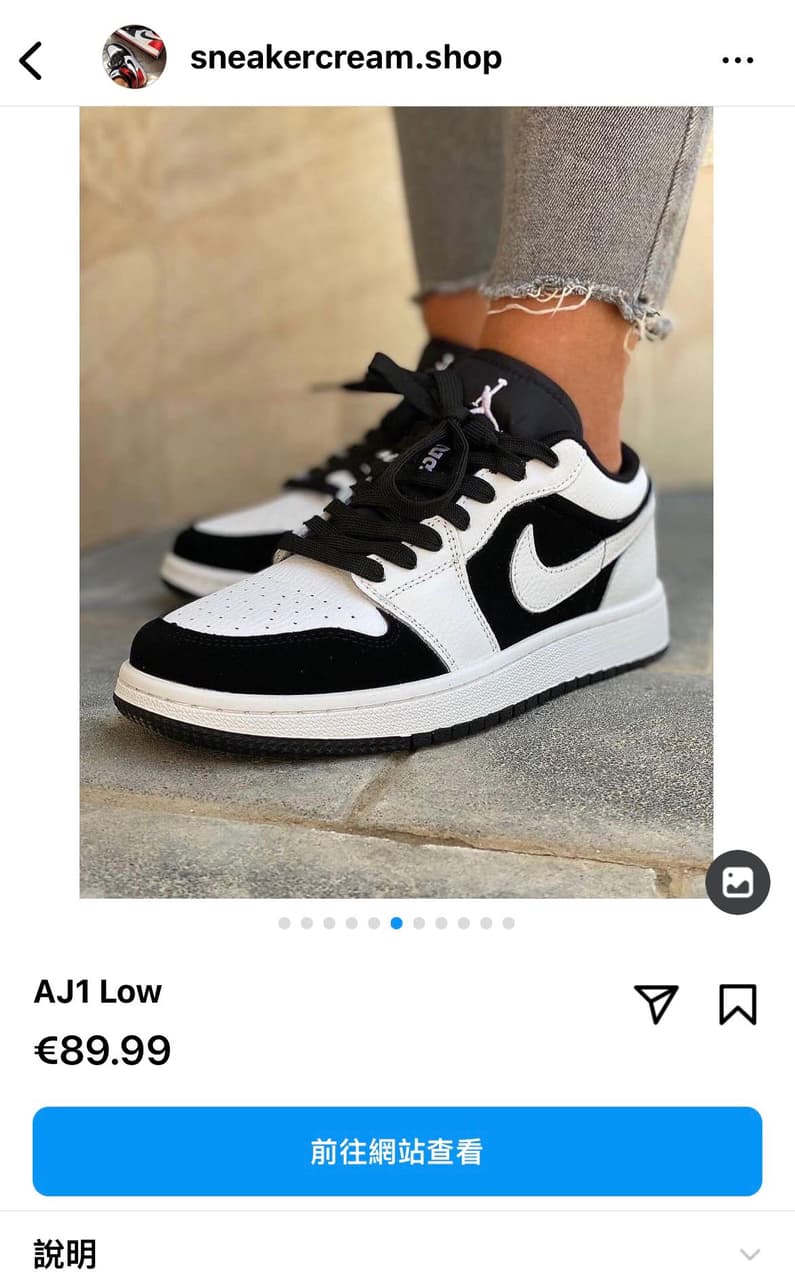Expand the 說明 section

tap(748, 1253)
